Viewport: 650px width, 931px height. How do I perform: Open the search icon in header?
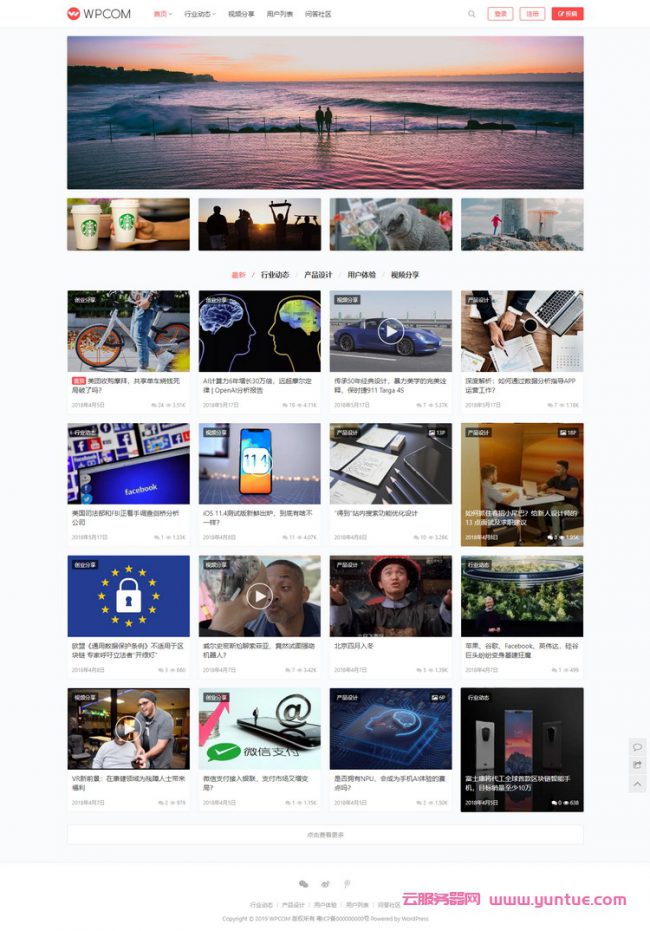pyautogui.click(x=472, y=14)
